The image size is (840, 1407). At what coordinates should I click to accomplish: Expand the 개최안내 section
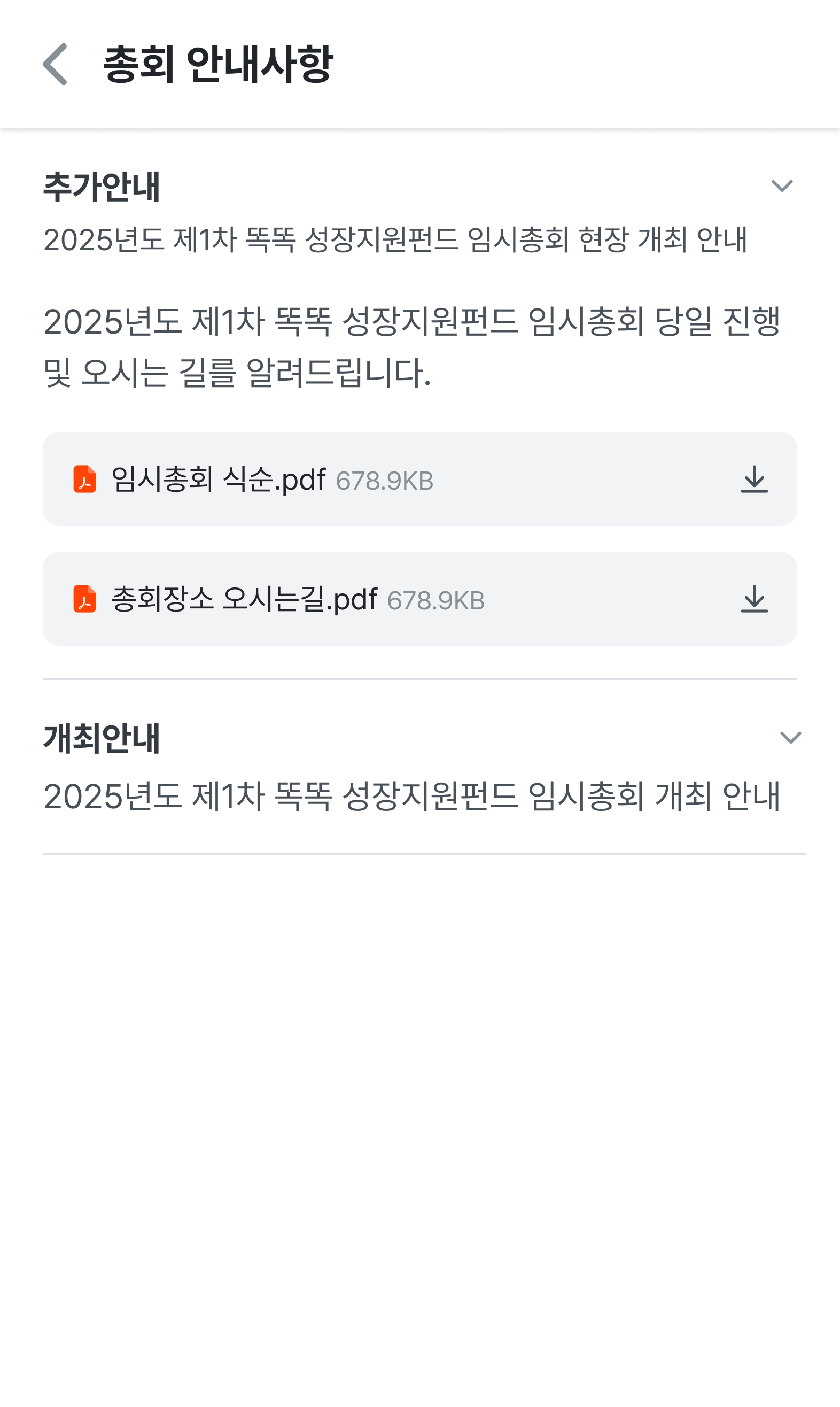[x=790, y=737]
